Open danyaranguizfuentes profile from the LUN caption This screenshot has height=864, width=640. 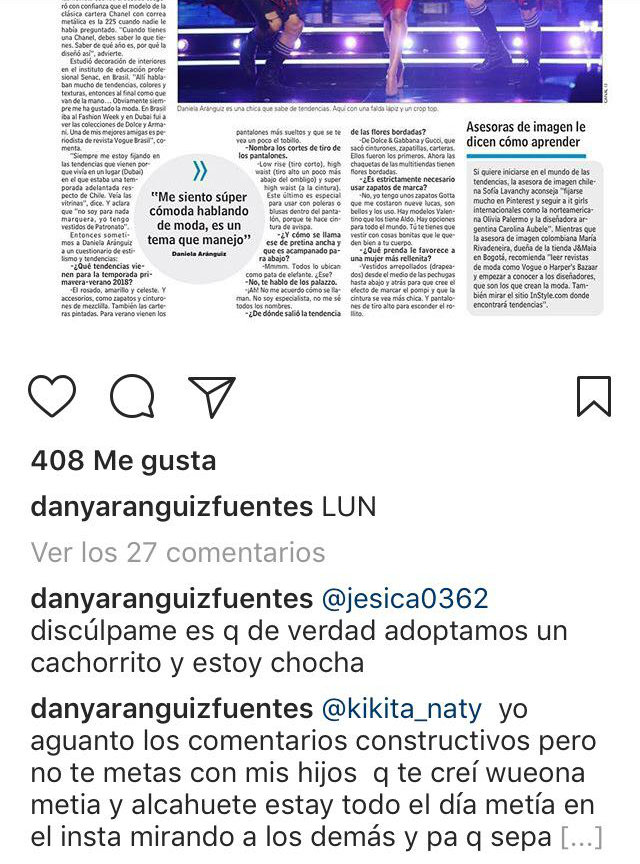coord(171,507)
